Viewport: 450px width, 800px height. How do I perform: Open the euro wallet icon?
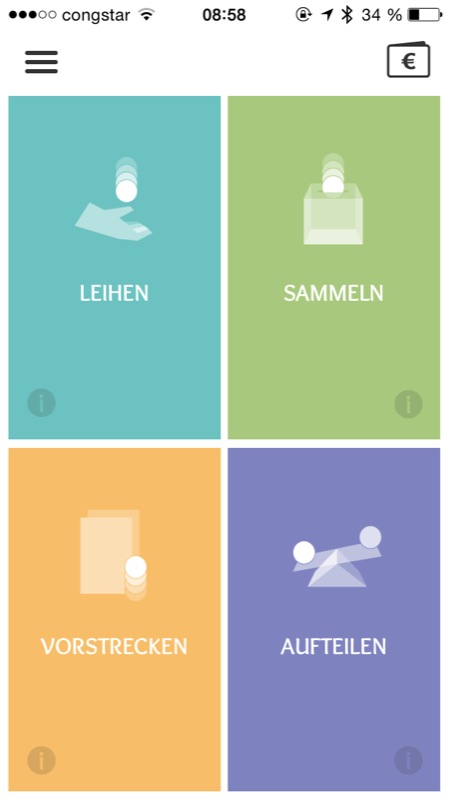(x=408, y=60)
